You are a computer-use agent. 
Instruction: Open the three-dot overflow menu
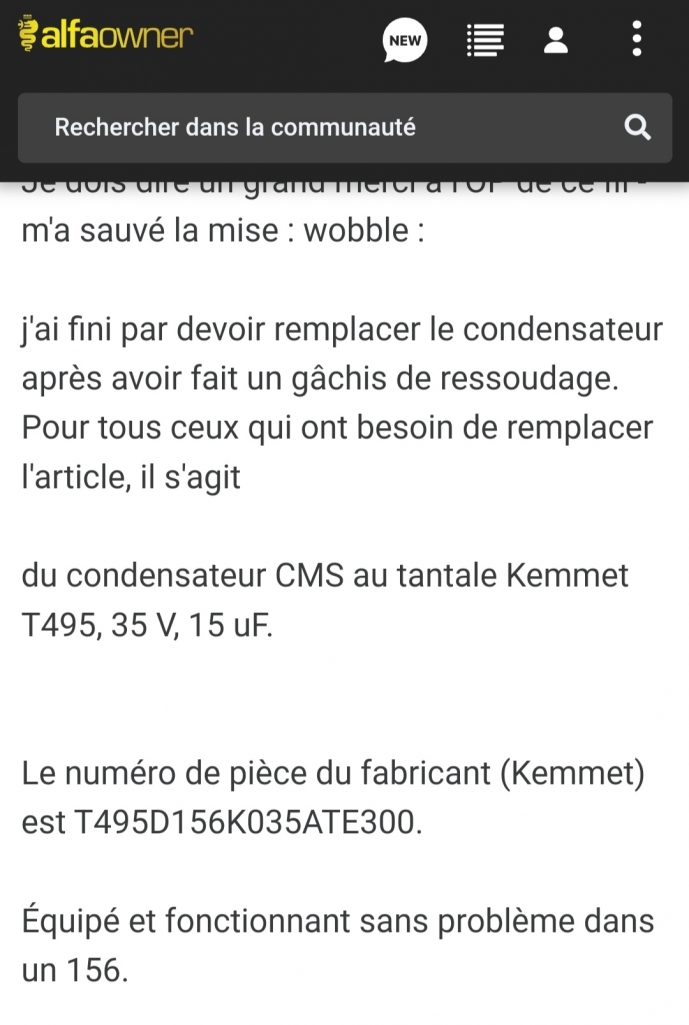(637, 40)
